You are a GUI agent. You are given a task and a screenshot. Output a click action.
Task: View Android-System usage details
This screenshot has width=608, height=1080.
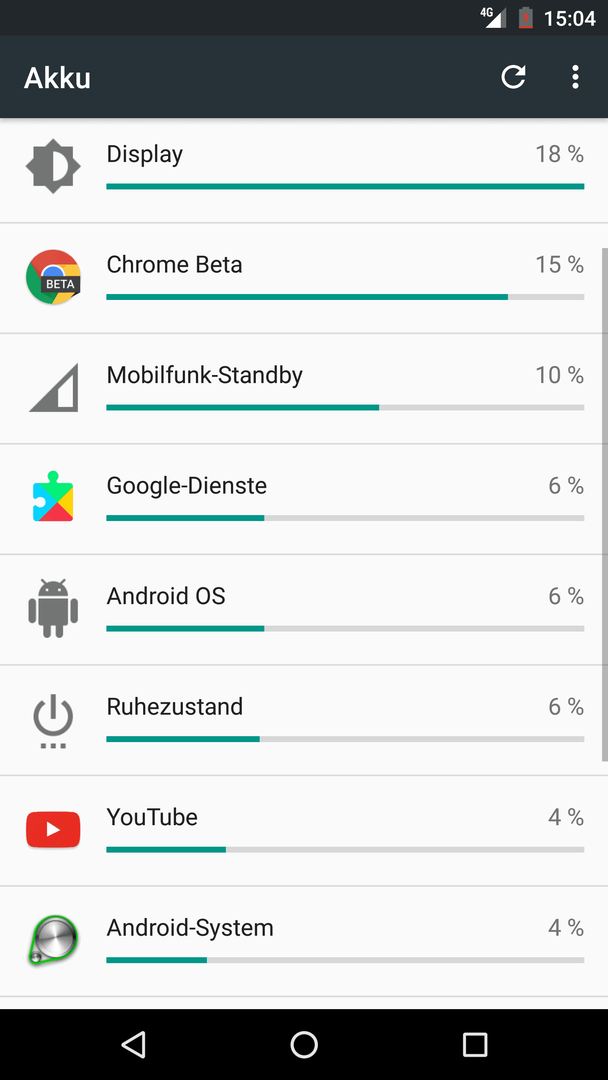click(x=304, y=942)
